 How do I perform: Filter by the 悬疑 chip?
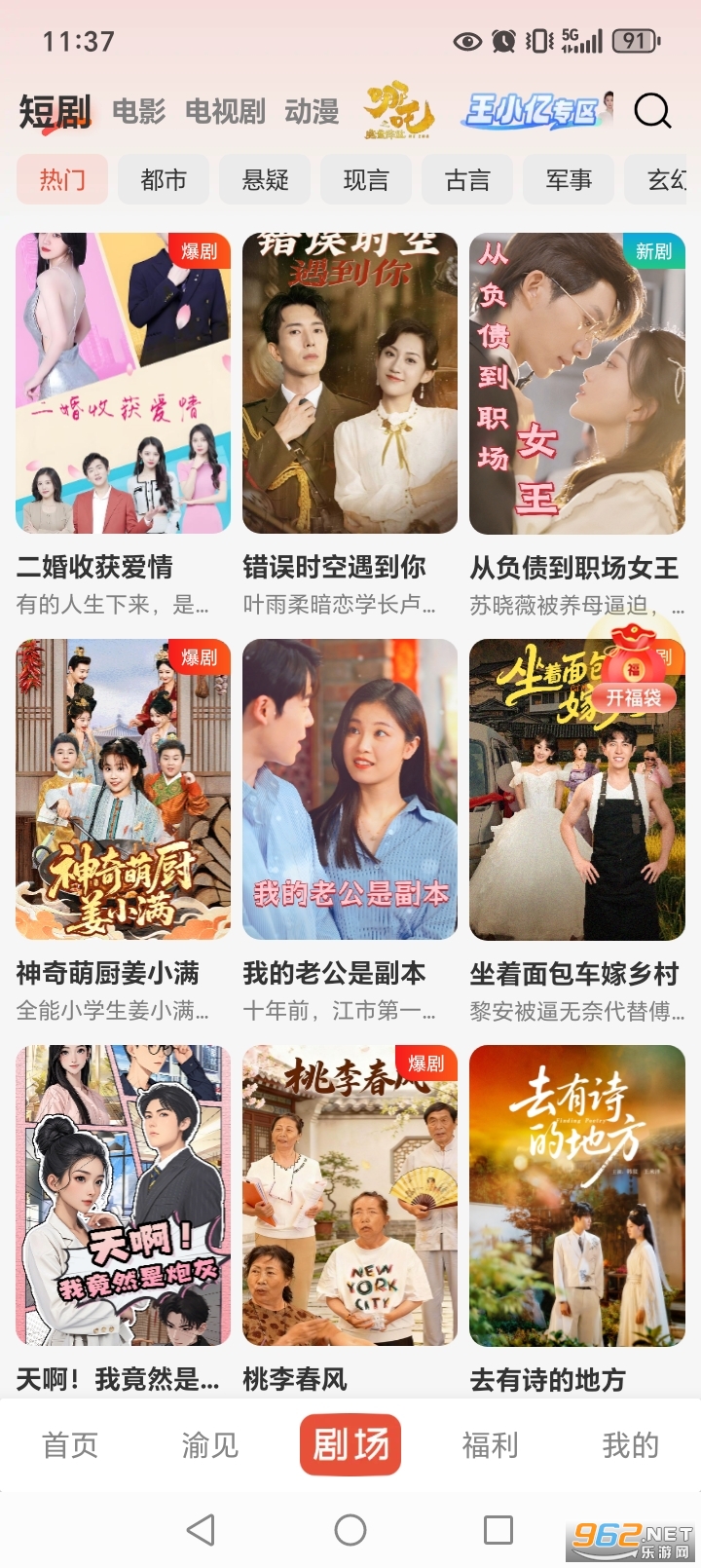[265, 180]
